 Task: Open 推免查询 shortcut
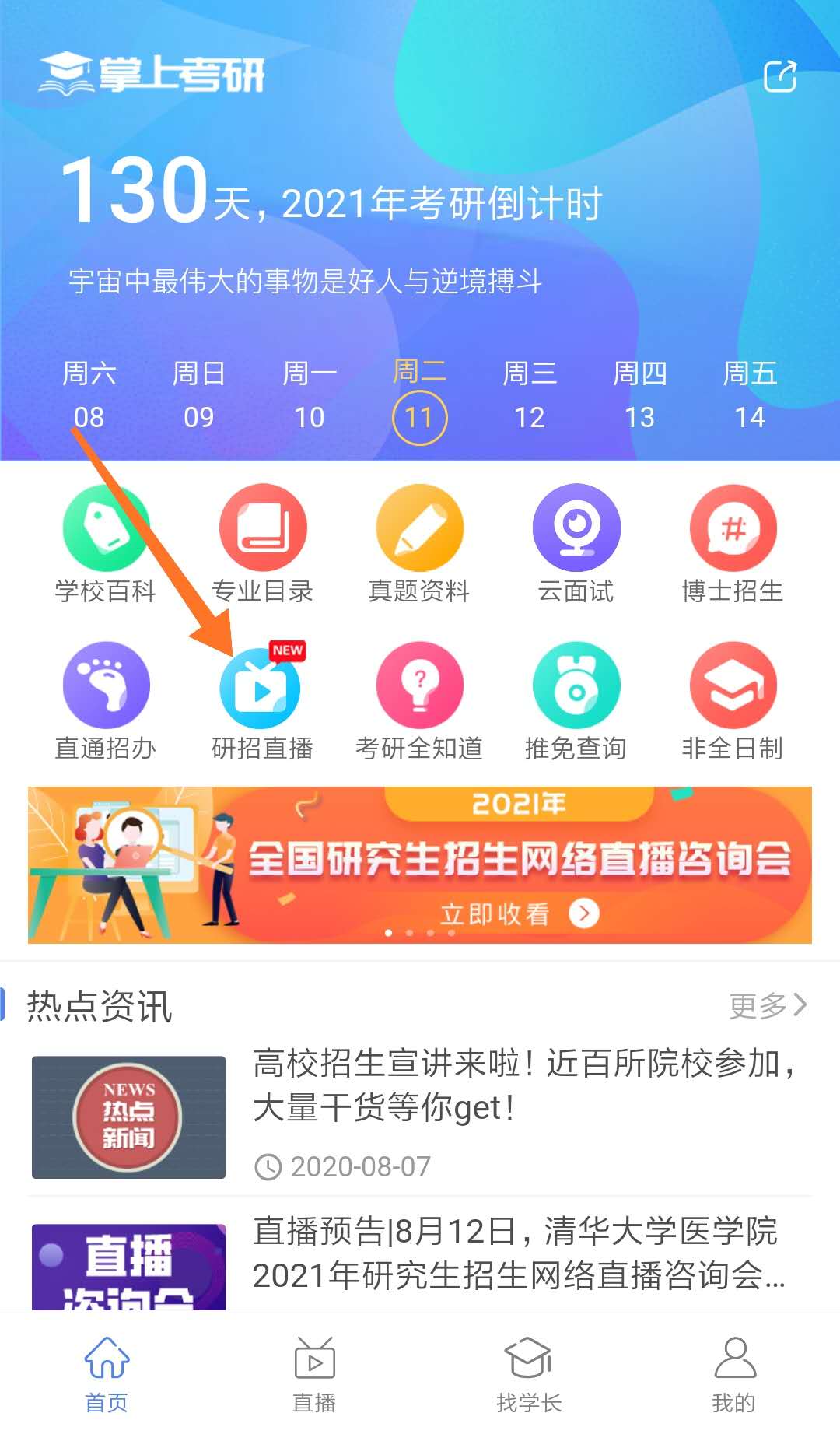coord(576,700)
